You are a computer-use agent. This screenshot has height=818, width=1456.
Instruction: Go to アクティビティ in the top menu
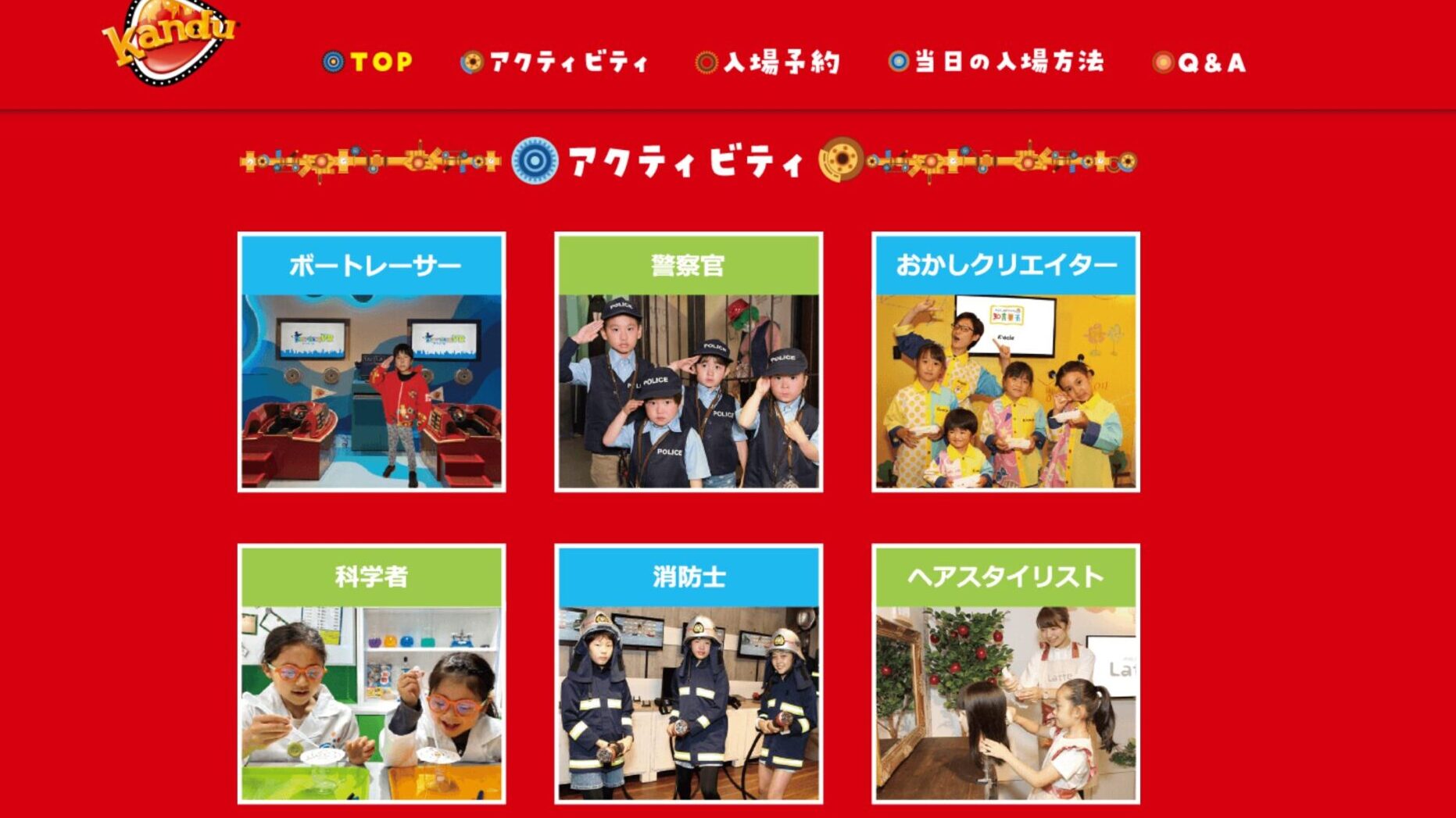555,62
